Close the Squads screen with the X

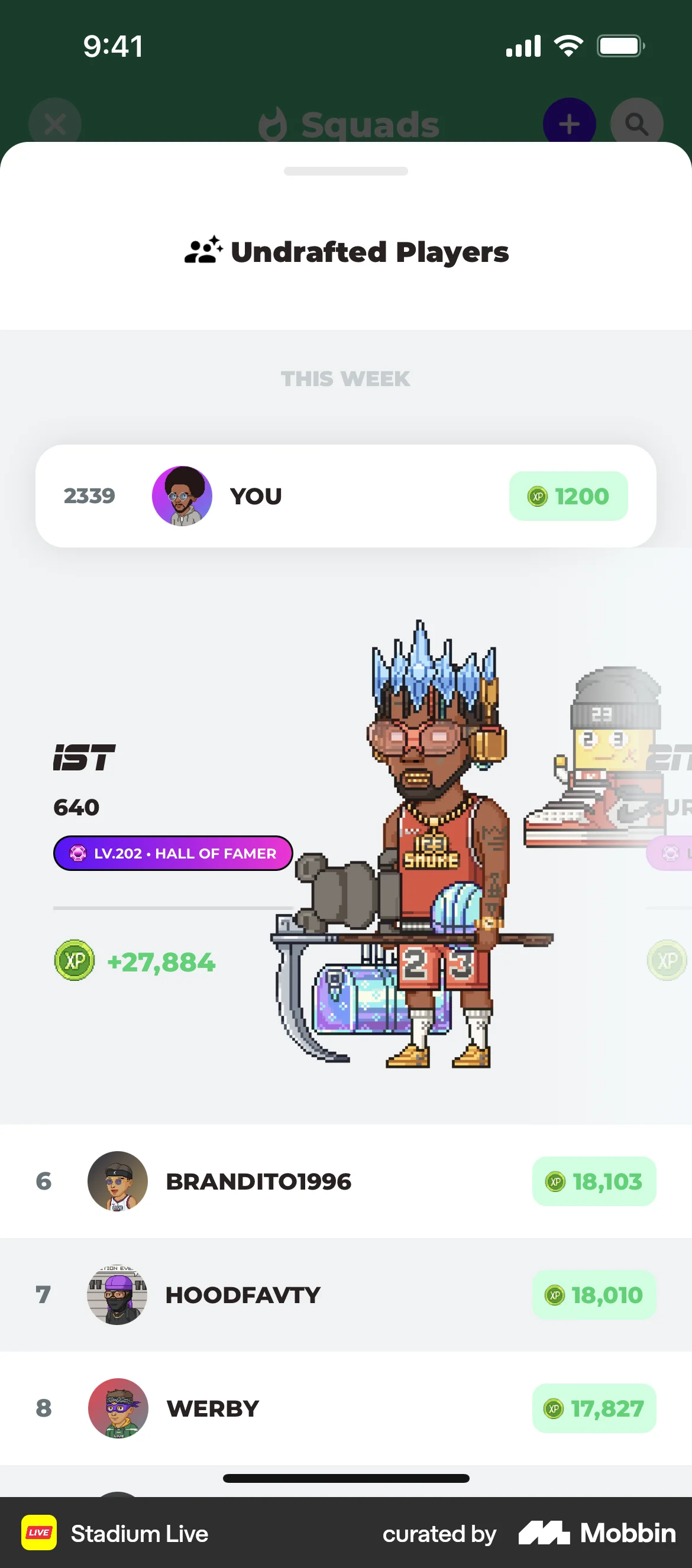pyautogui.click(x=56, y=124)
